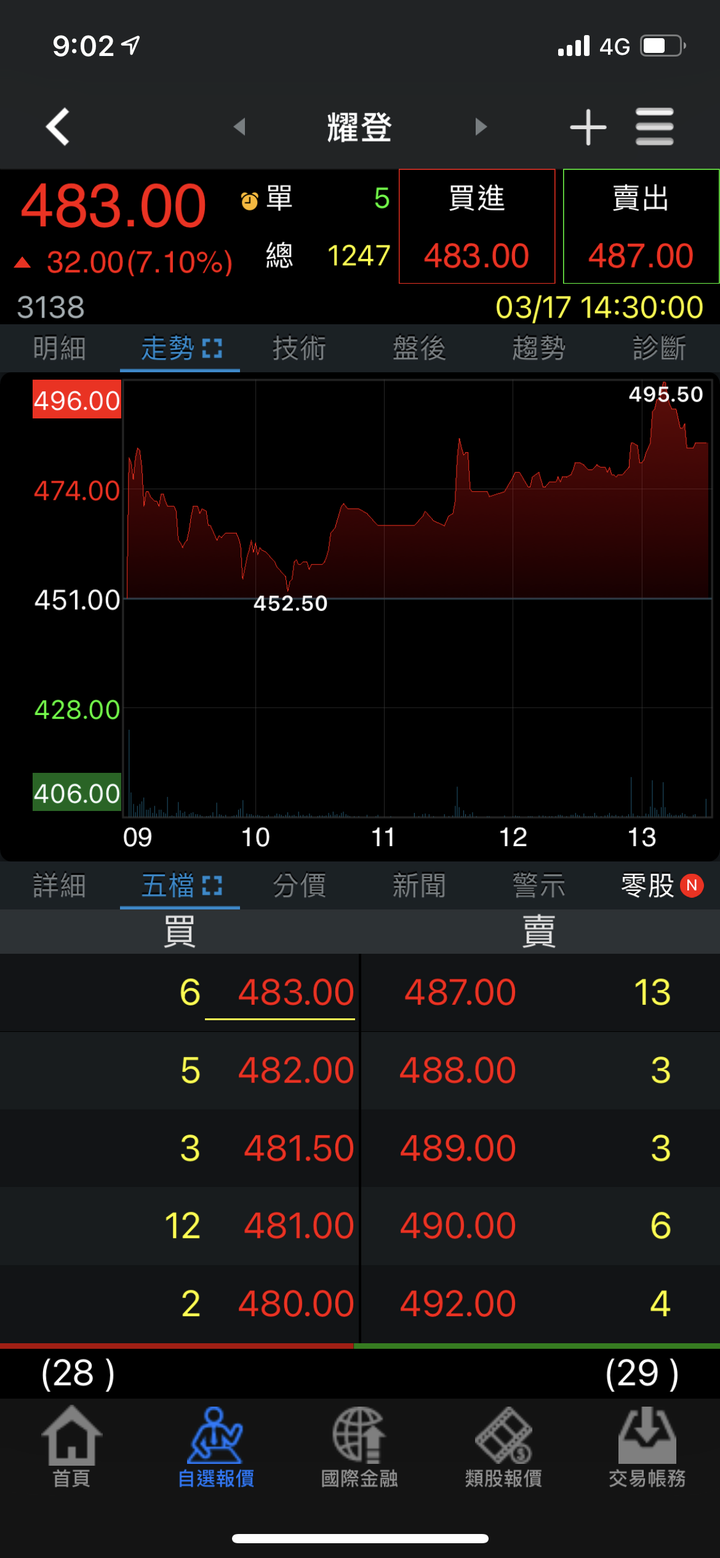Select the 警示 alerts tab
720x1558 pixels.
[539, 885]
